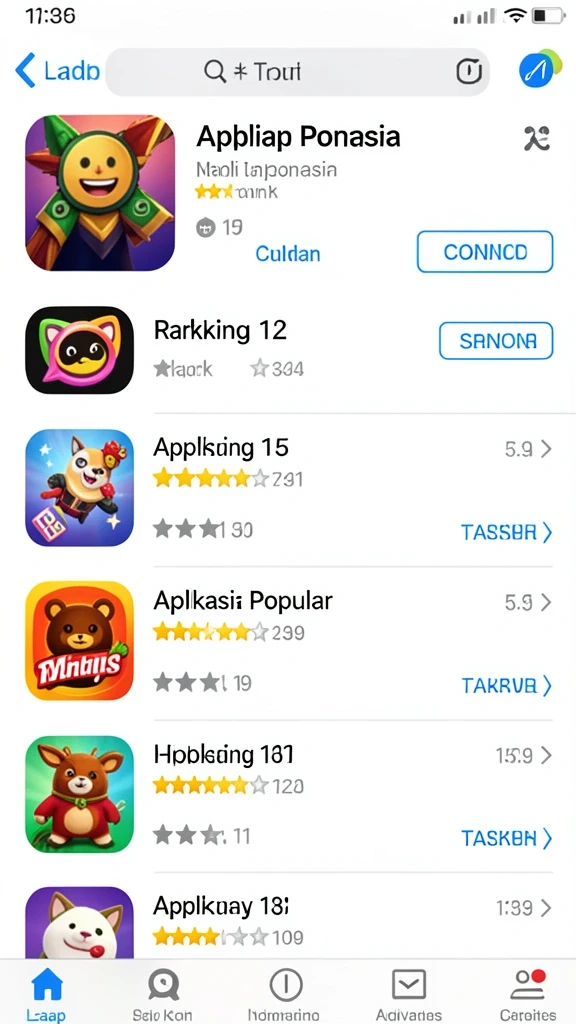The width and height of the screenshot is (576, 1024).
Task: Tap the SRNONA button for Rarkking 12
Action: pos(496,341)
